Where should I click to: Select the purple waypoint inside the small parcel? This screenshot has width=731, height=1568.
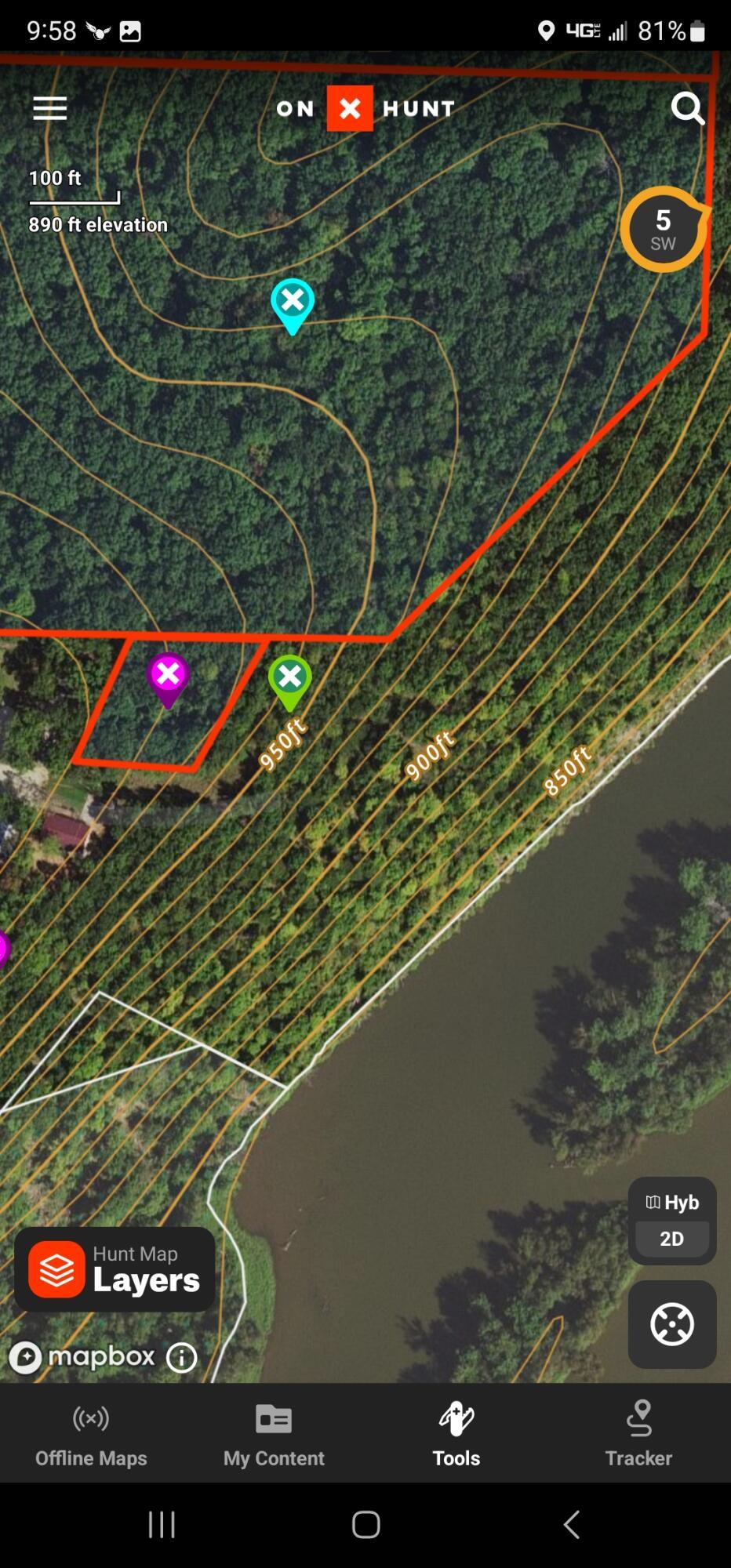click(168, 680)
